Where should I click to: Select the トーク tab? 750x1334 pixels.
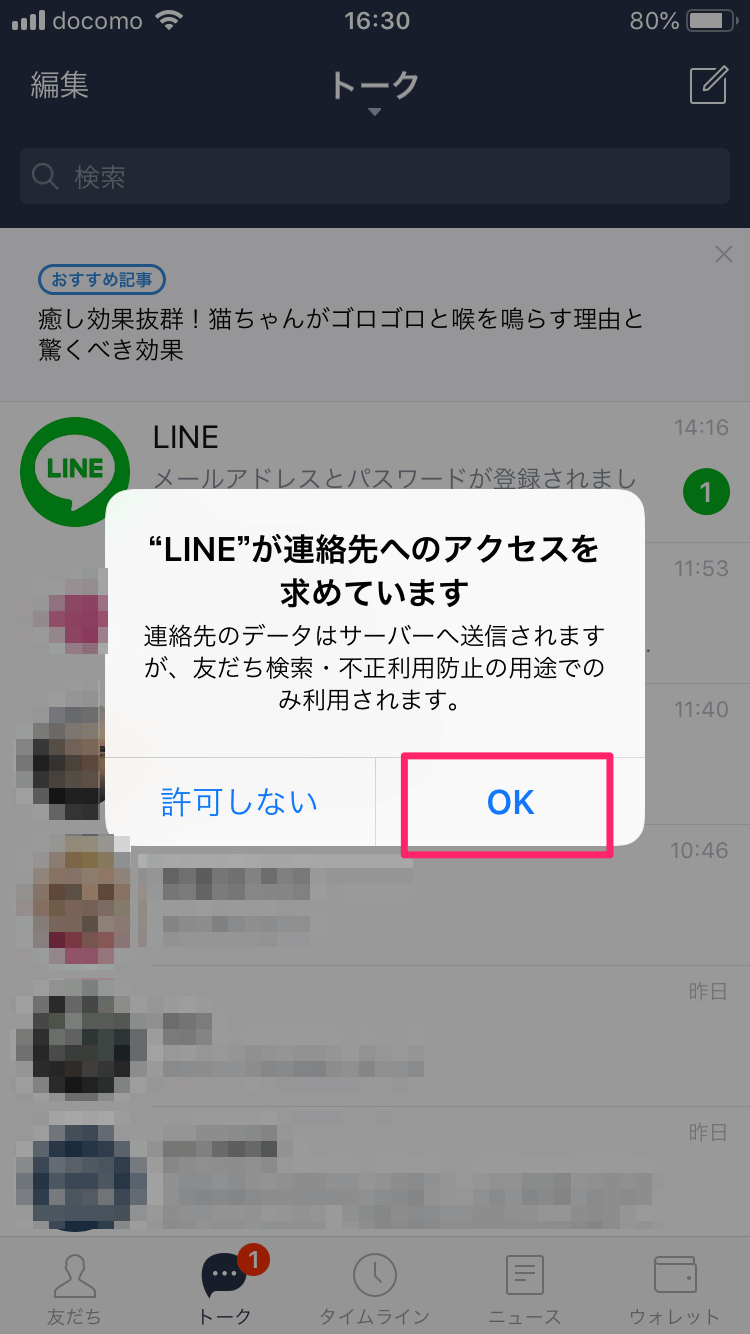point(224,1288)
